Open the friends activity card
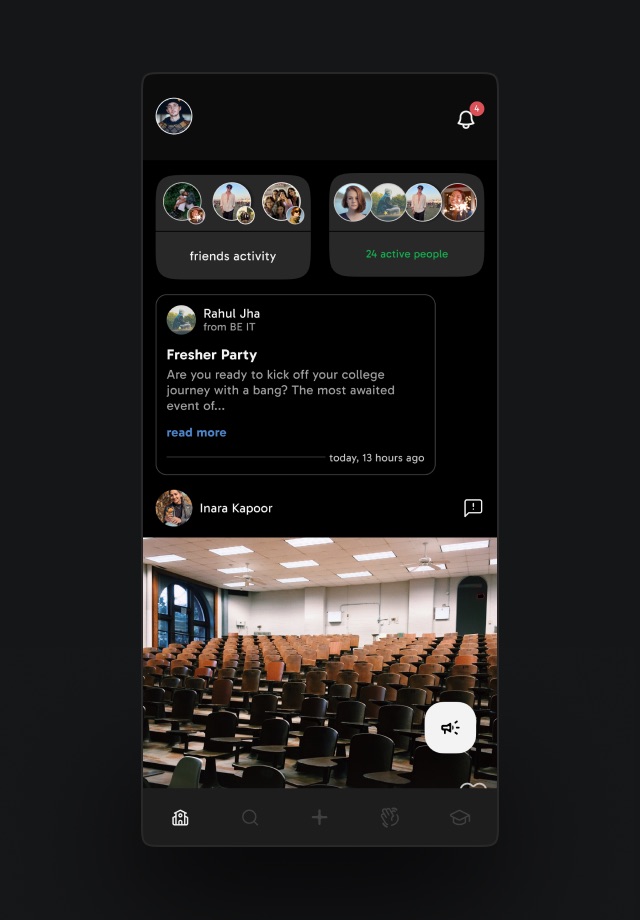This screenshot has height=920, width=640. [x=233, y=227]
